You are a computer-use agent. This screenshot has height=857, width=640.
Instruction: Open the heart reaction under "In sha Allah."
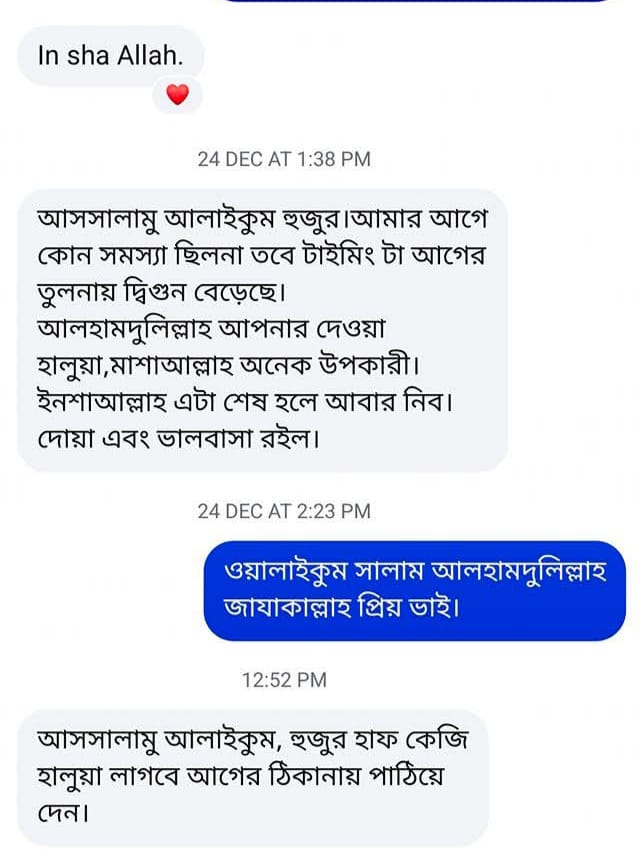177,96
